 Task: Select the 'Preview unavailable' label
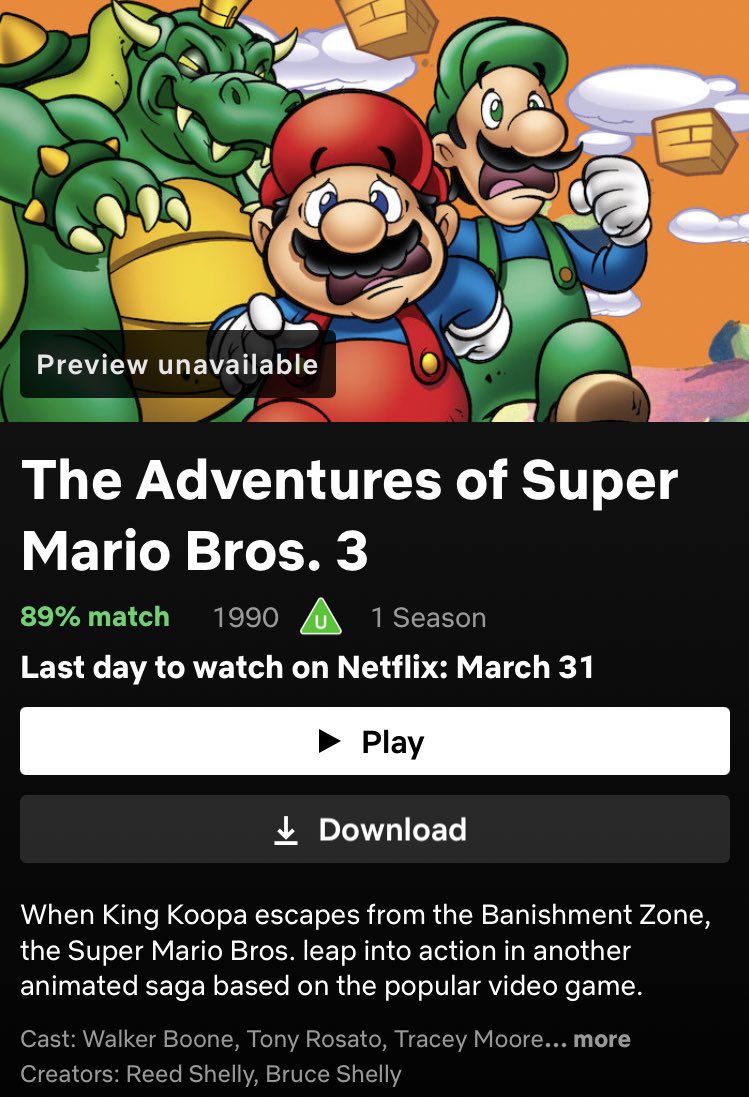click(176, 366)
